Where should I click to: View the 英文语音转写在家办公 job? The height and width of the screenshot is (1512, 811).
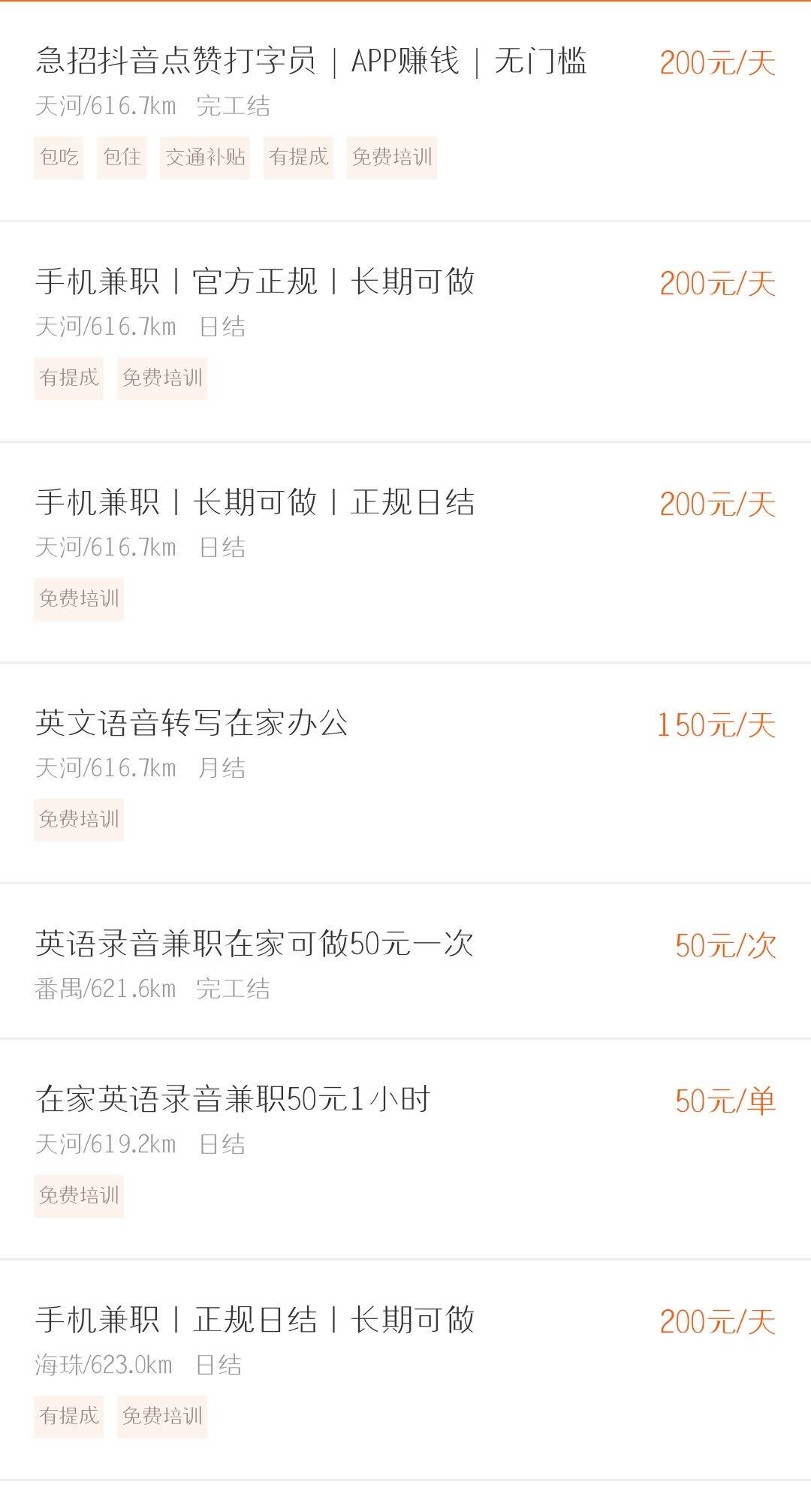click(x=192, y=724)
